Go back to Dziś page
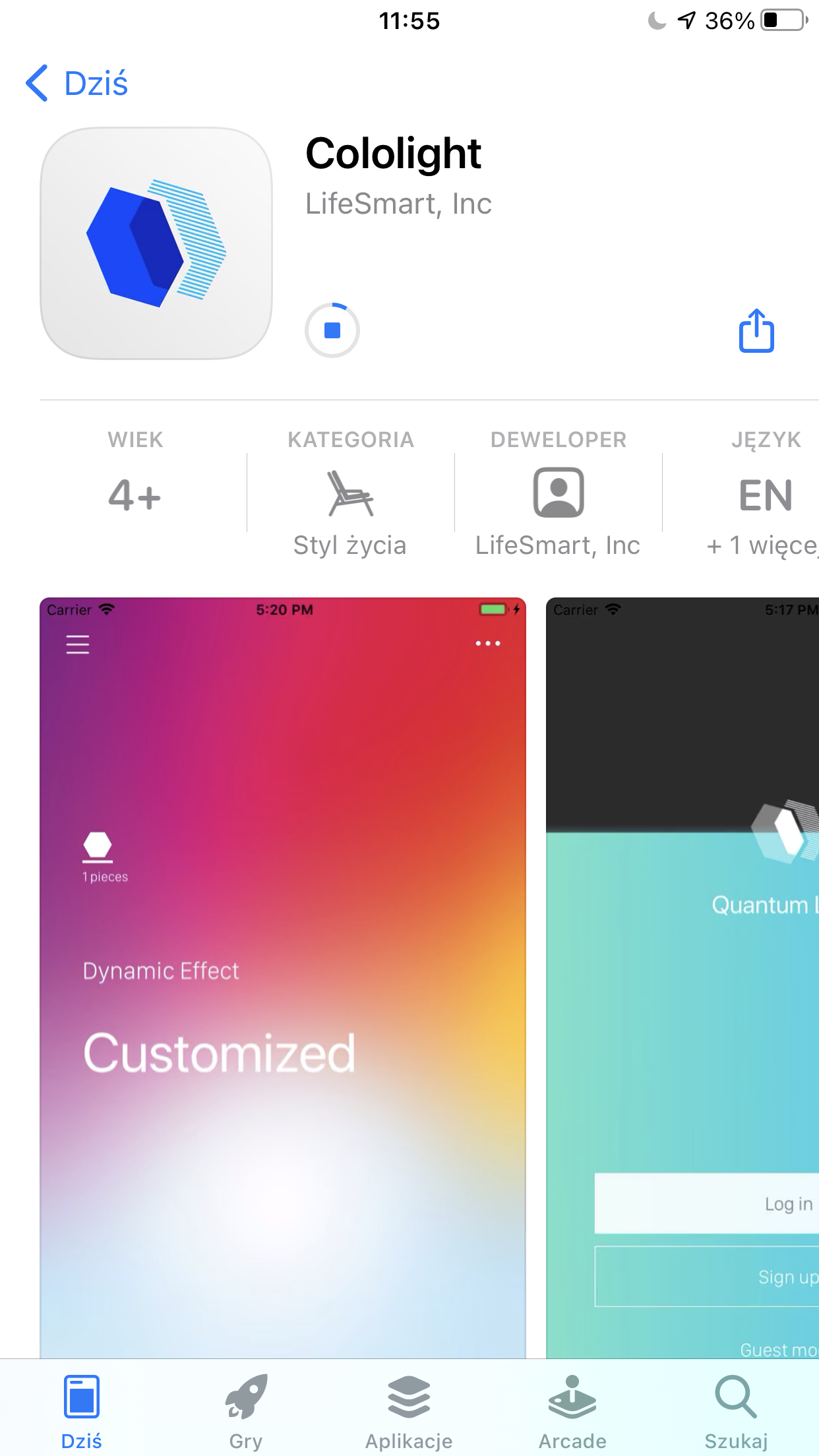This screenshot has width=819, height=1456. coord(77,84)
